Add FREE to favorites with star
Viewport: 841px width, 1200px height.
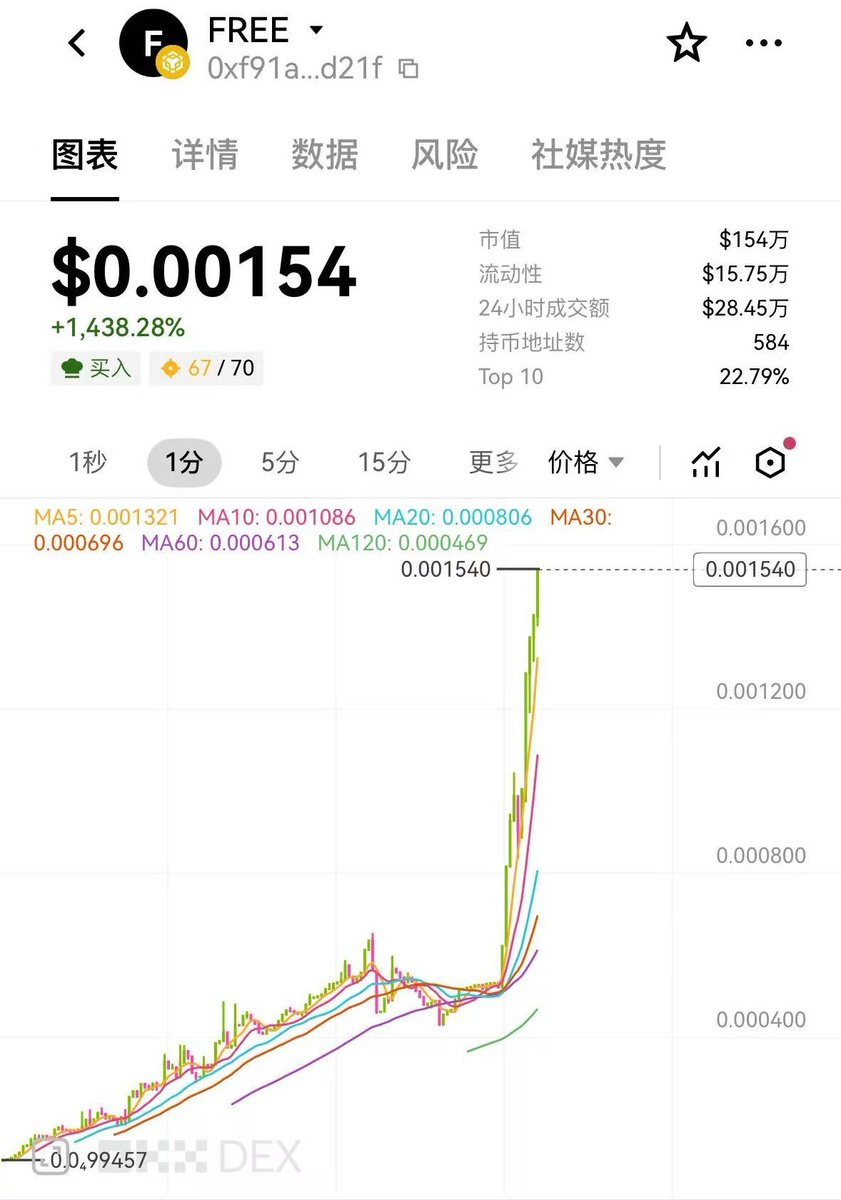pyautogui.click(x=687, y=43)
